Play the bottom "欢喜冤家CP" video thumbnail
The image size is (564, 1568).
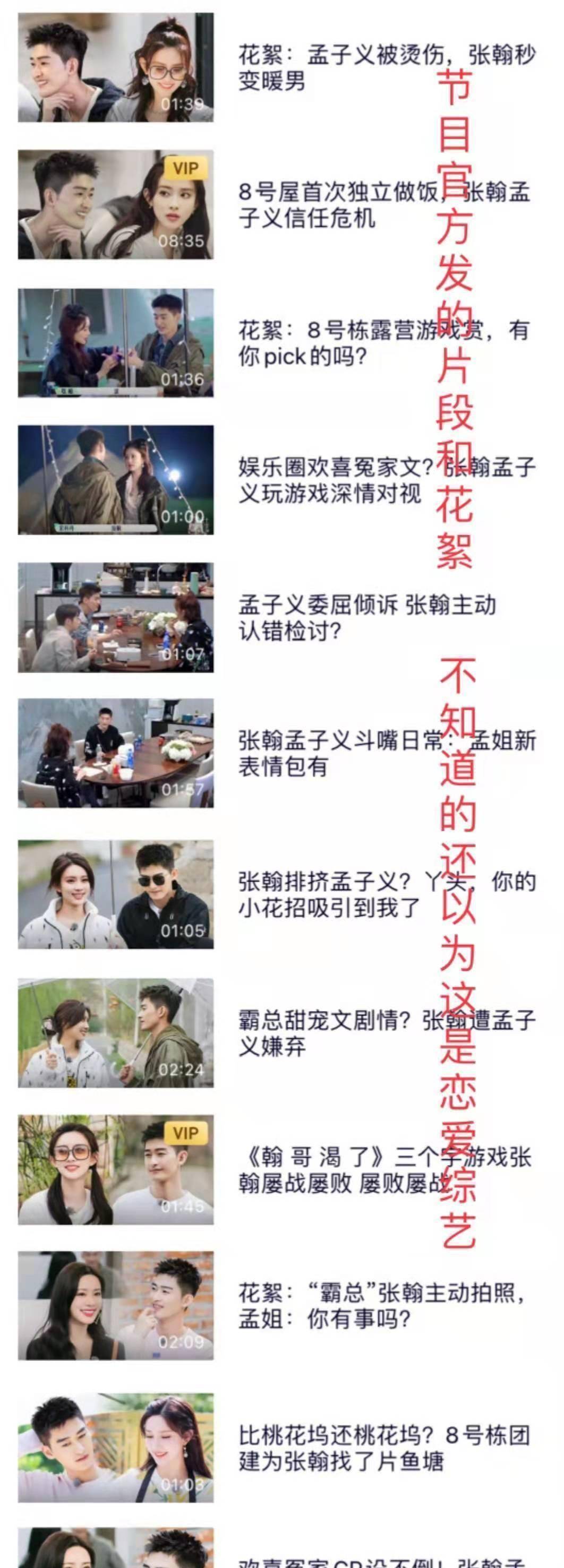[116, 1552]
